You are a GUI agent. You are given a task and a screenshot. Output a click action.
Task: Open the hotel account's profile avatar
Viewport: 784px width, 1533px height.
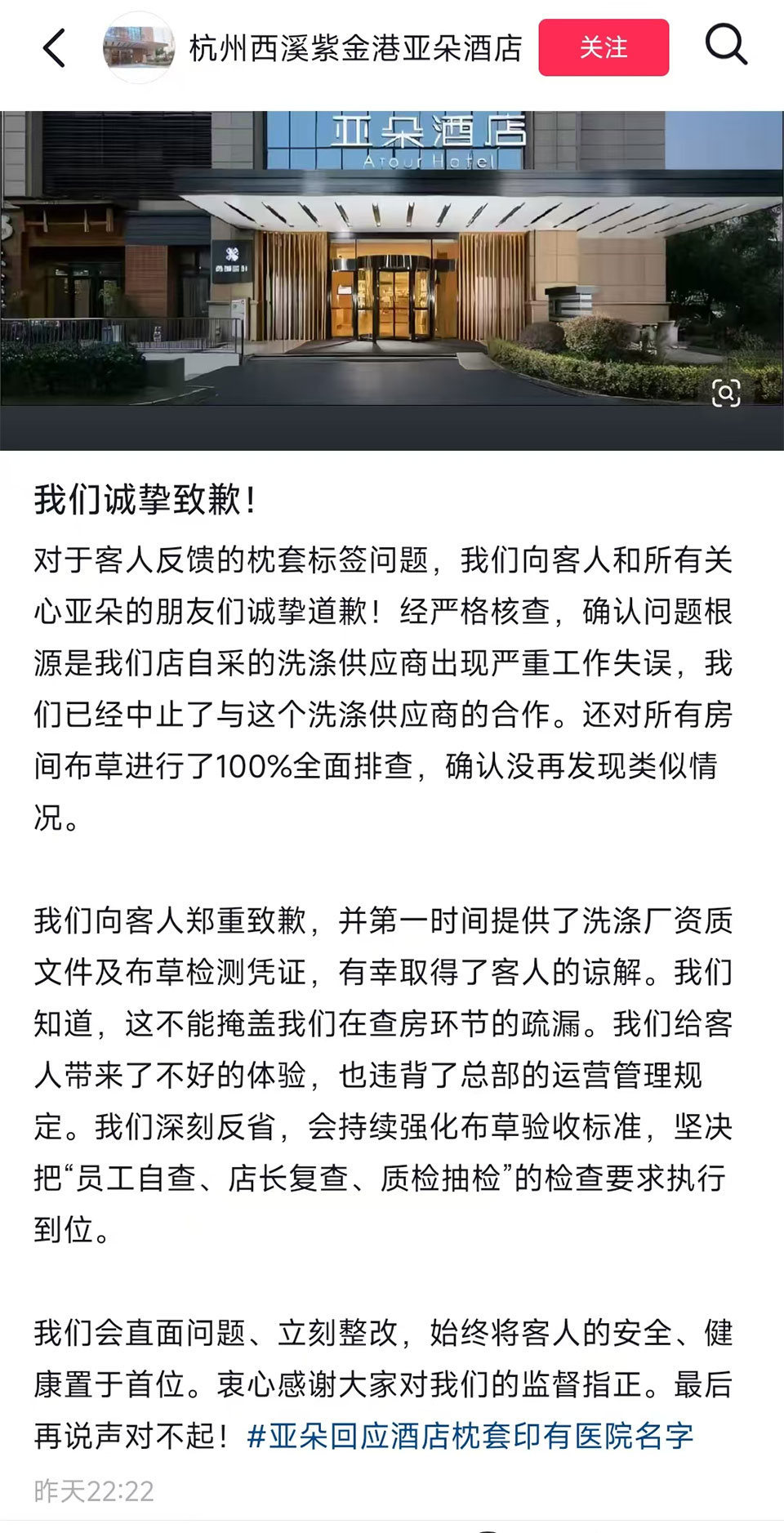coord(138,48)
